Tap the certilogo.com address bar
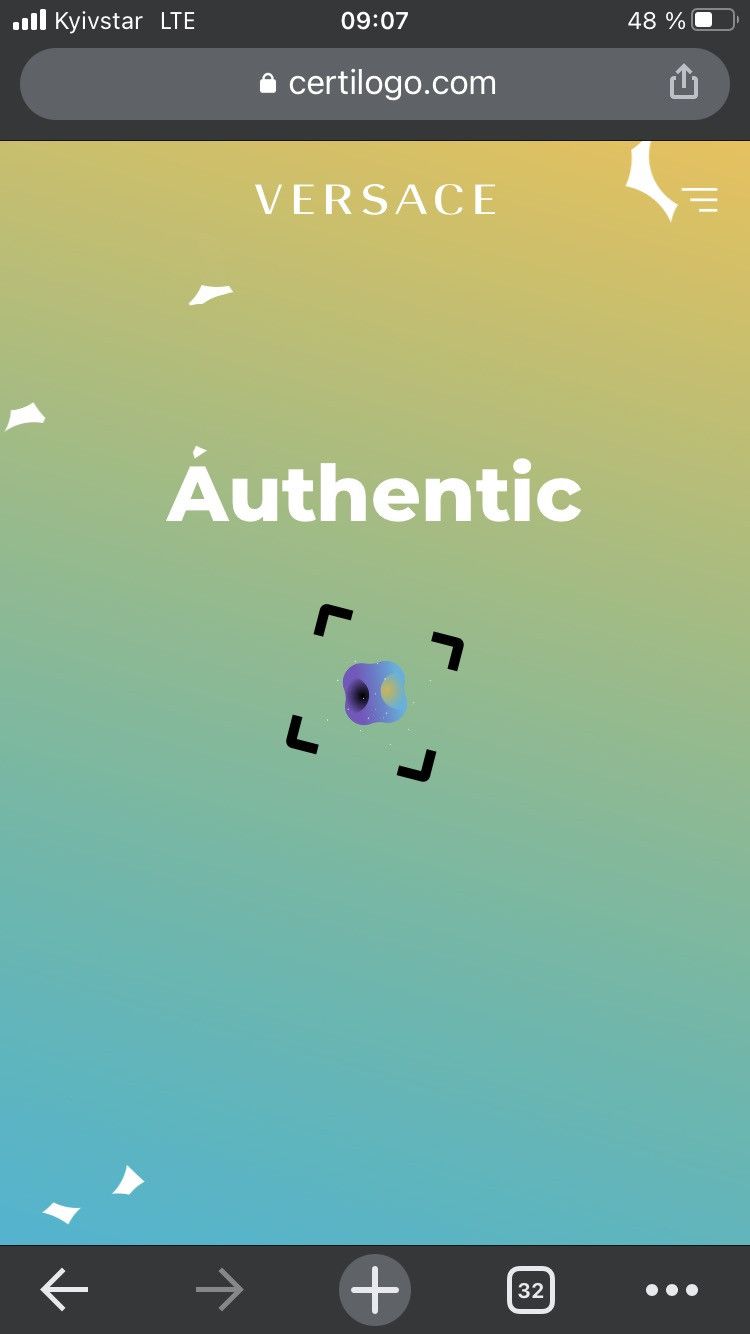 375,84
